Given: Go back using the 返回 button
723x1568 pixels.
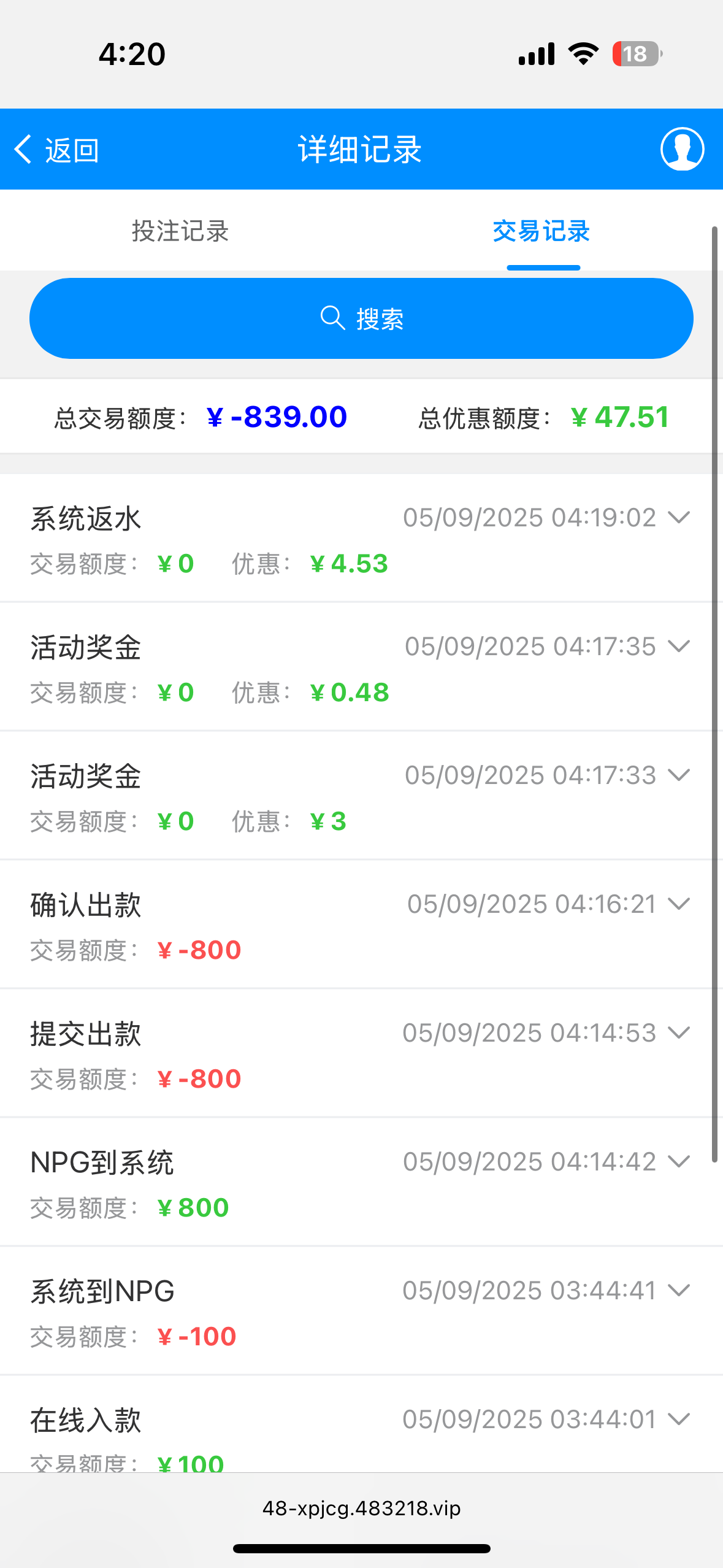Looking at the screenshot, I should (x=56, y=150).
